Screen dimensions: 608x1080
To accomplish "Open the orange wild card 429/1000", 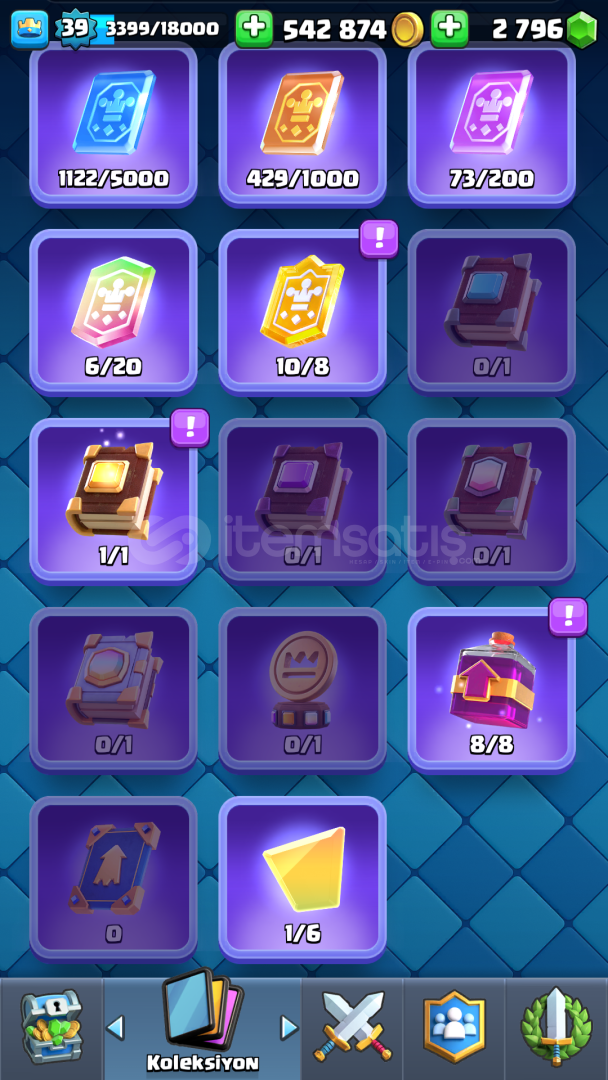I will pos(302,123).
